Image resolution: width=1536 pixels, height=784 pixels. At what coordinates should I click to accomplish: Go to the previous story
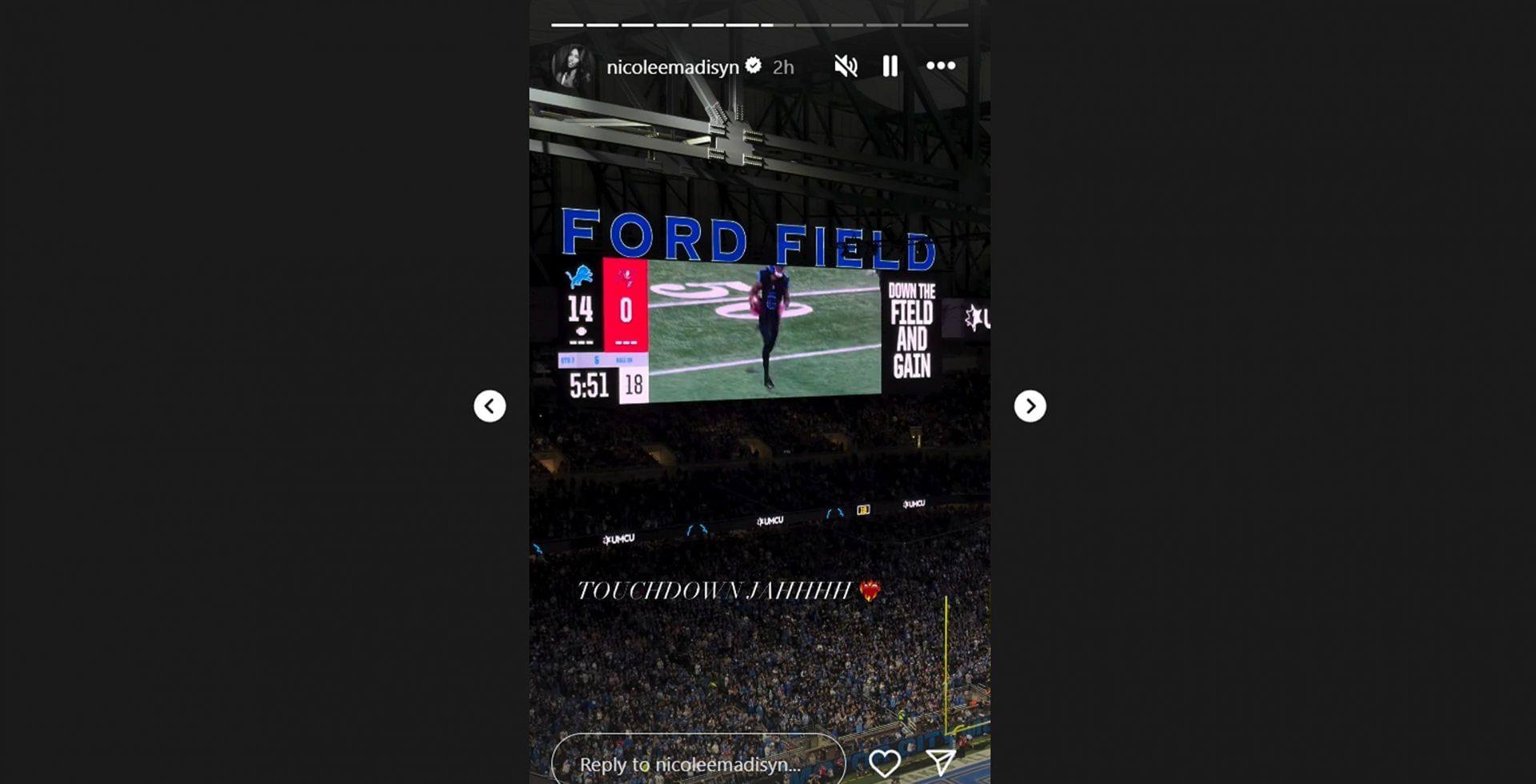point(490,406)
